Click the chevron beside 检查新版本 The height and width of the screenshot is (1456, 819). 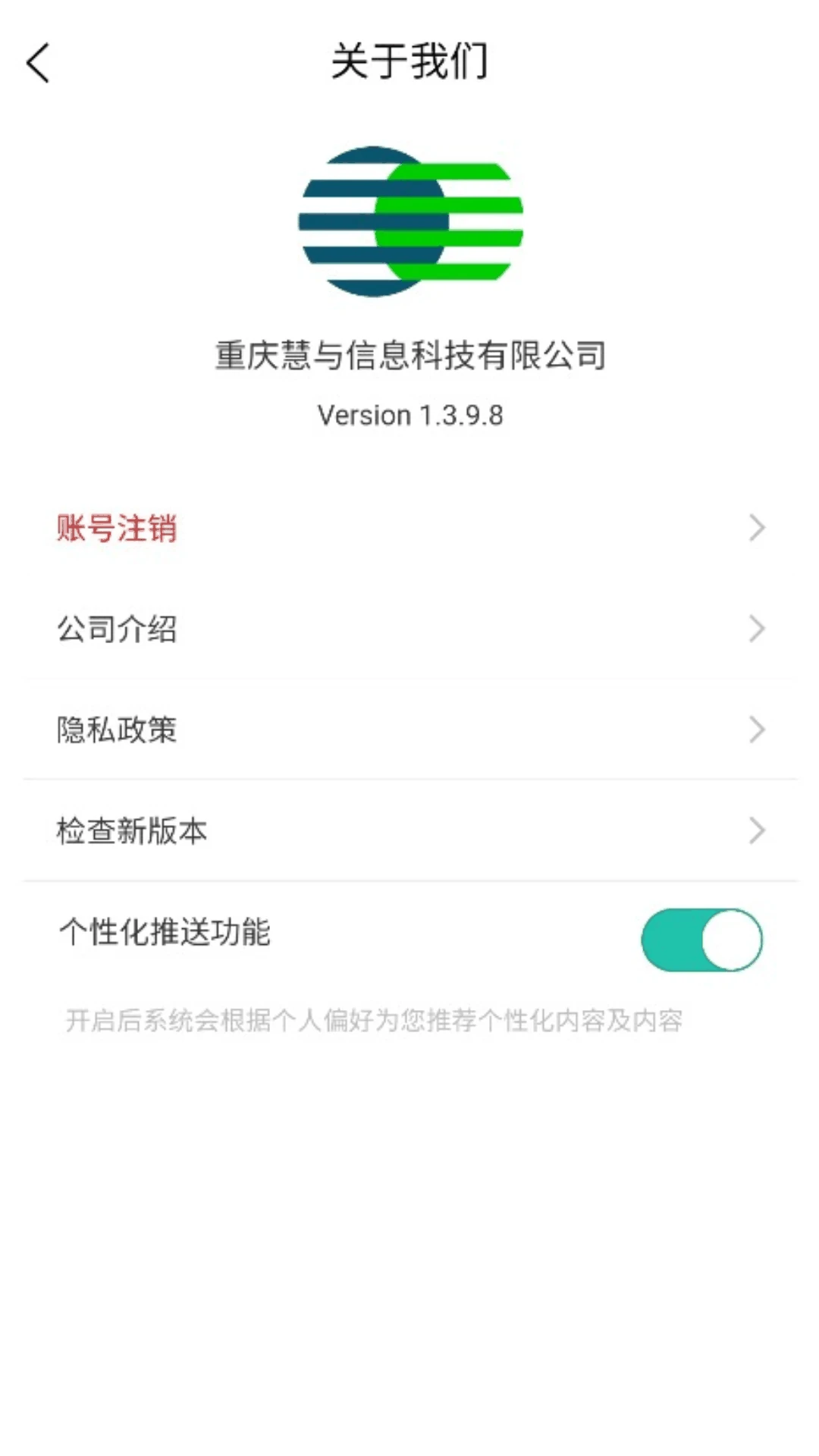click(x=756, y=831)
